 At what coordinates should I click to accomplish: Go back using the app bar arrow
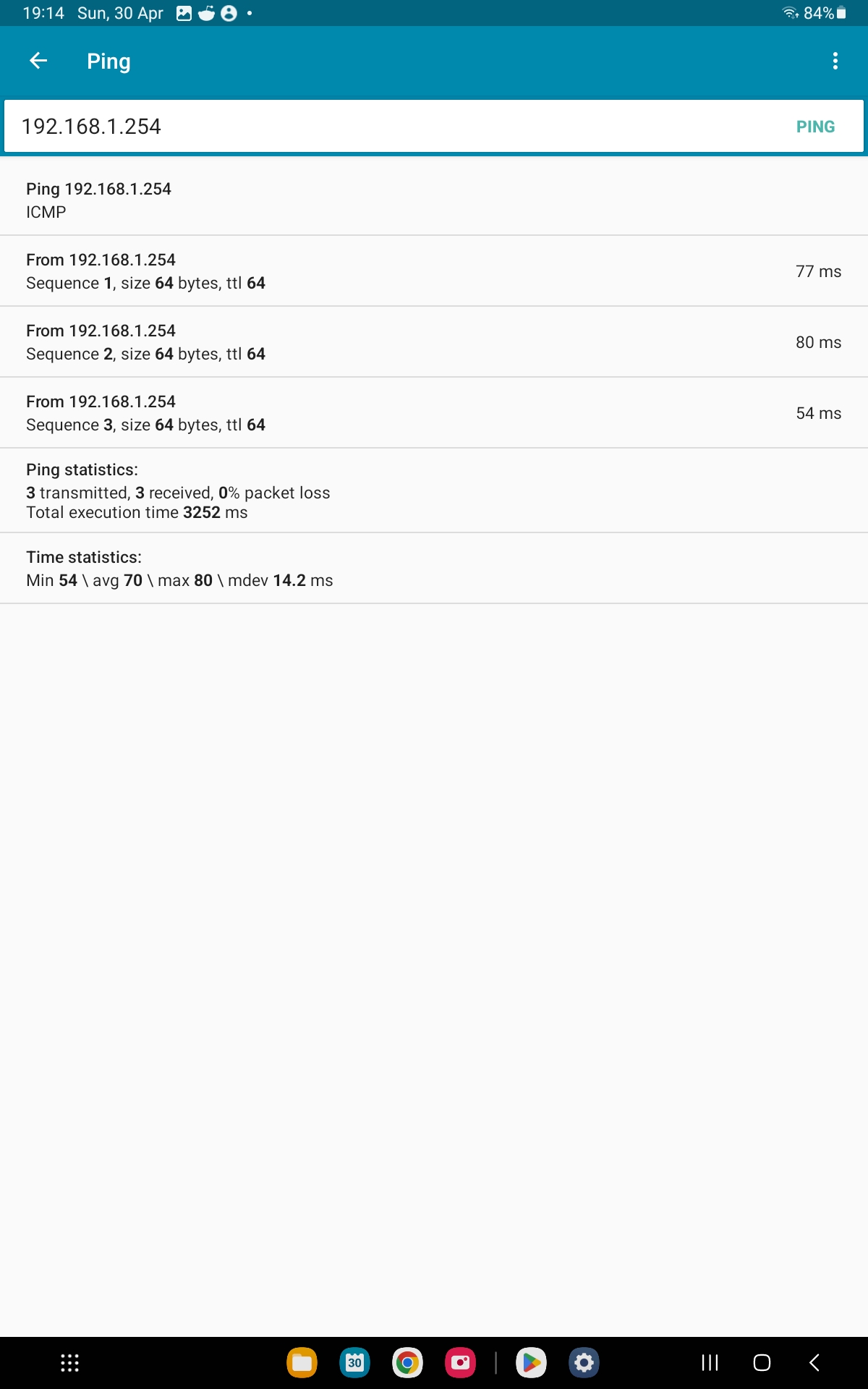coord(38,61)
